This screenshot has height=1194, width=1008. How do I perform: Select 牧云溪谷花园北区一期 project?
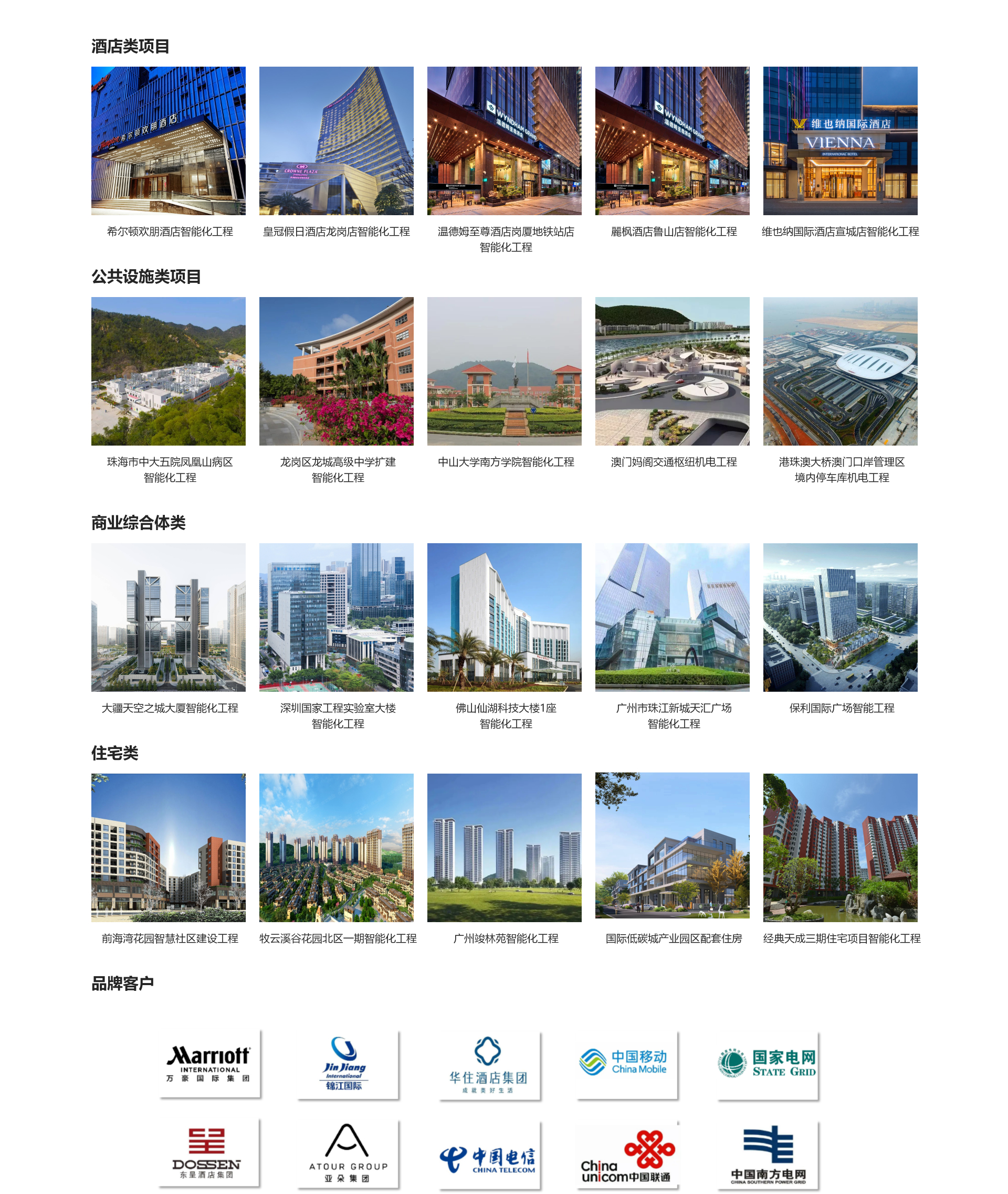(336, 847)
